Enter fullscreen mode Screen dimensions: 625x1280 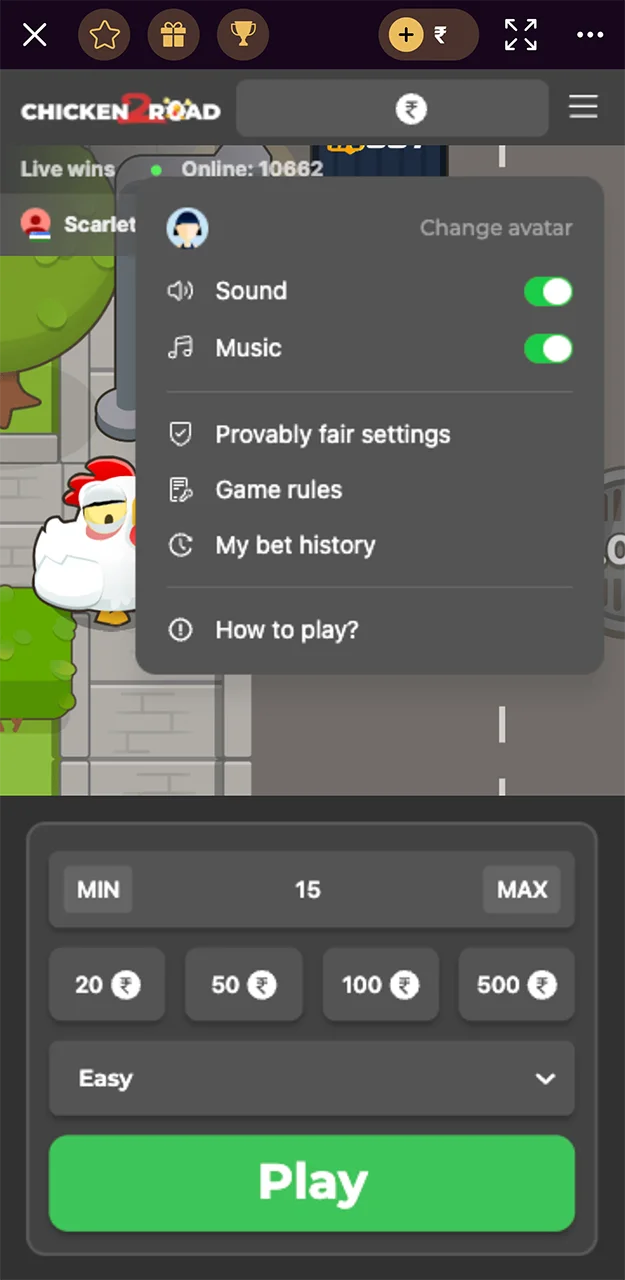[x=521, y=36]
